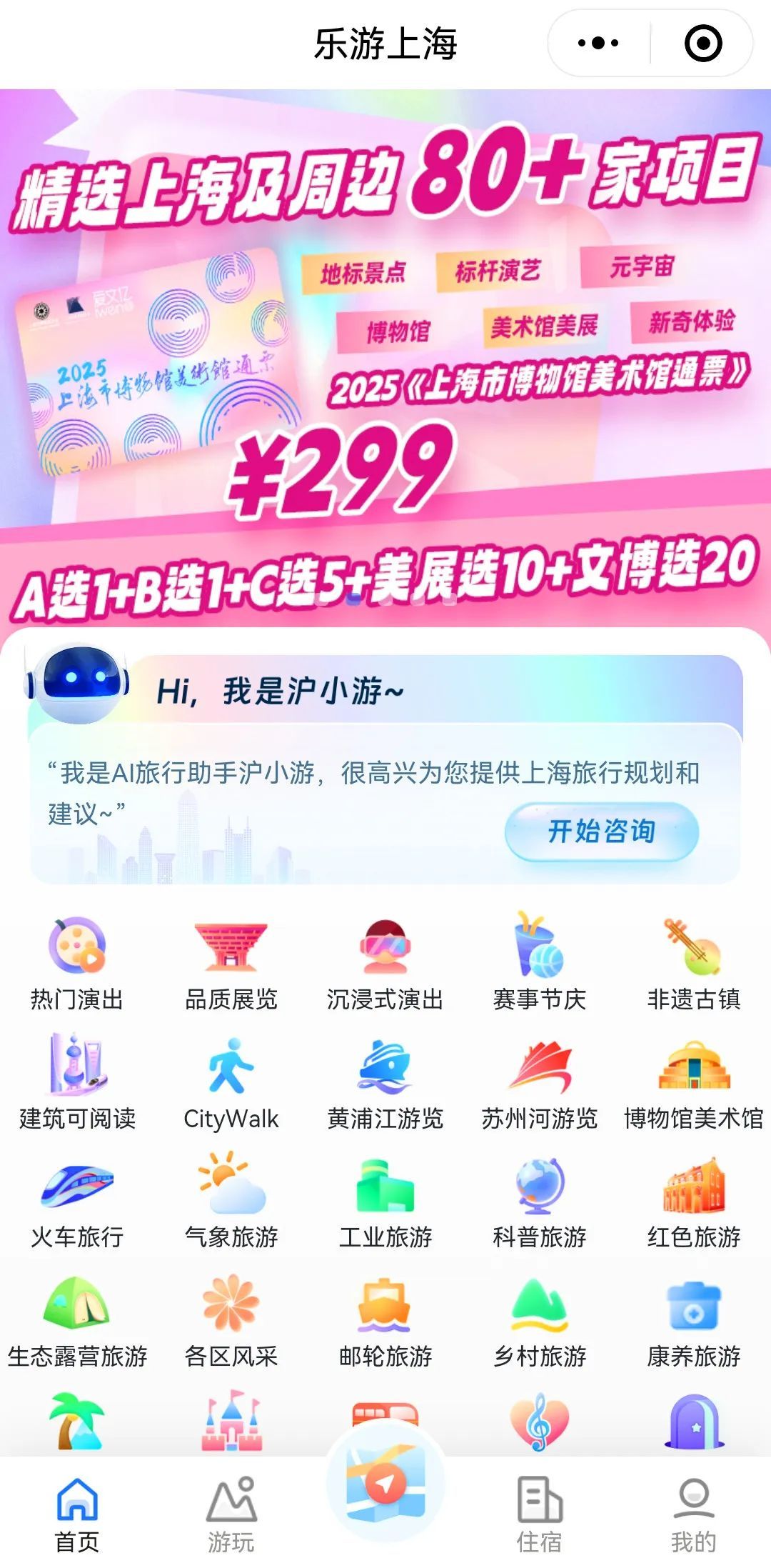Open 赛事节庆 category
771x1568 pixels.
click(x=539, y=961)
